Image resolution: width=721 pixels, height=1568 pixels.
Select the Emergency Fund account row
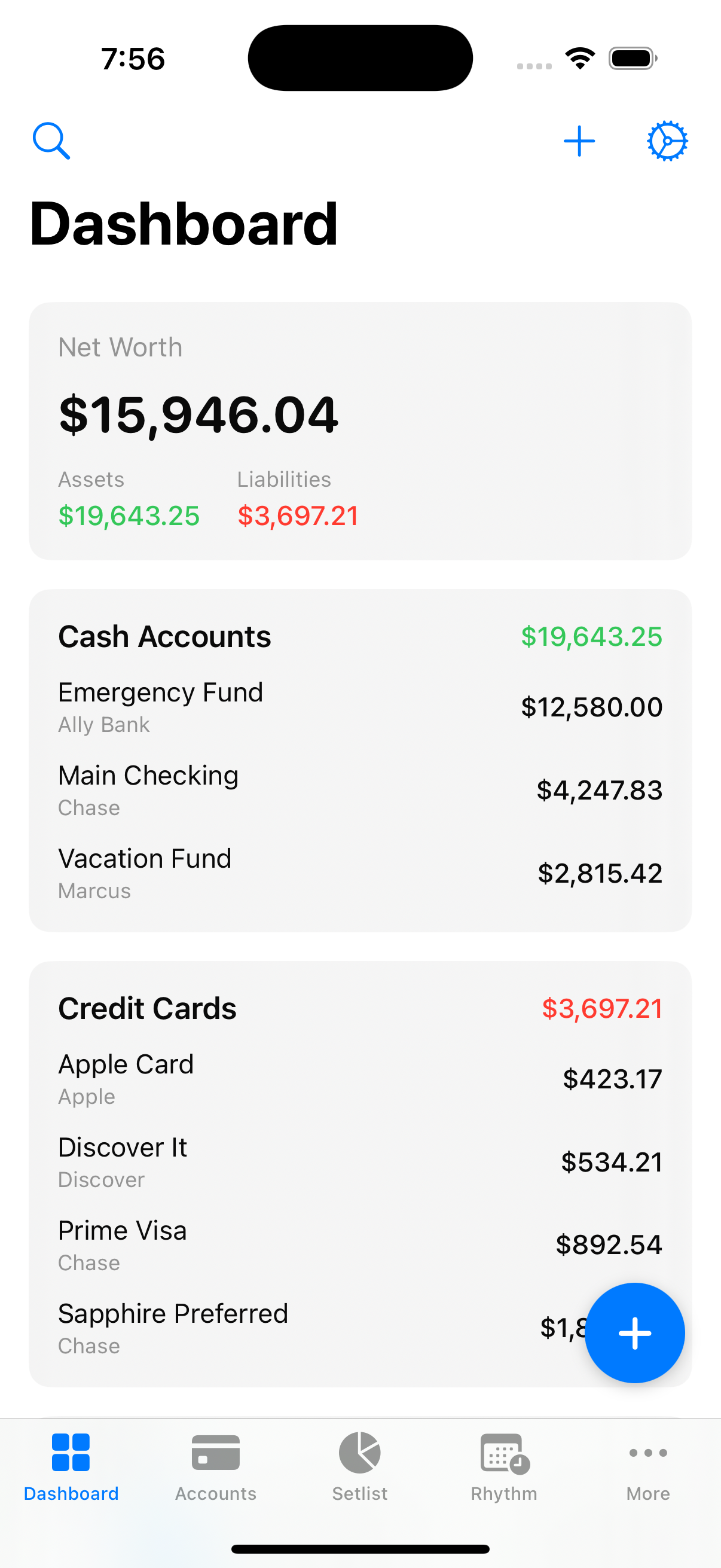(360, 706)
